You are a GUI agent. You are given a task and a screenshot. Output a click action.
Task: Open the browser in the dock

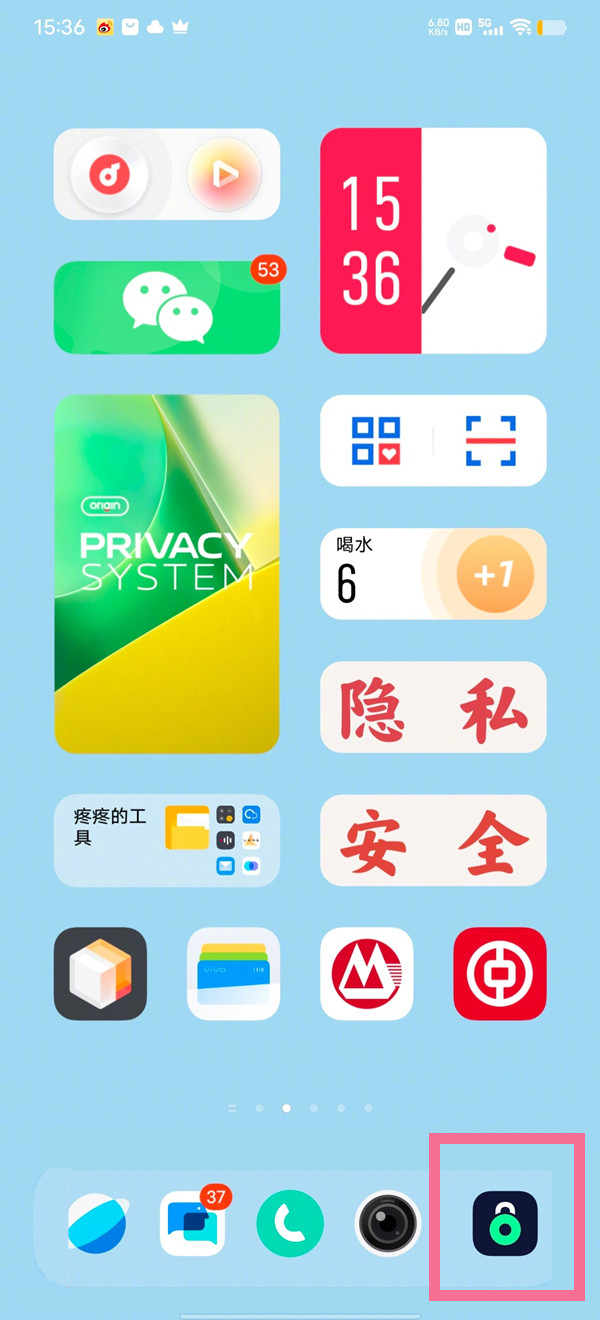[x=97, y=1224]
